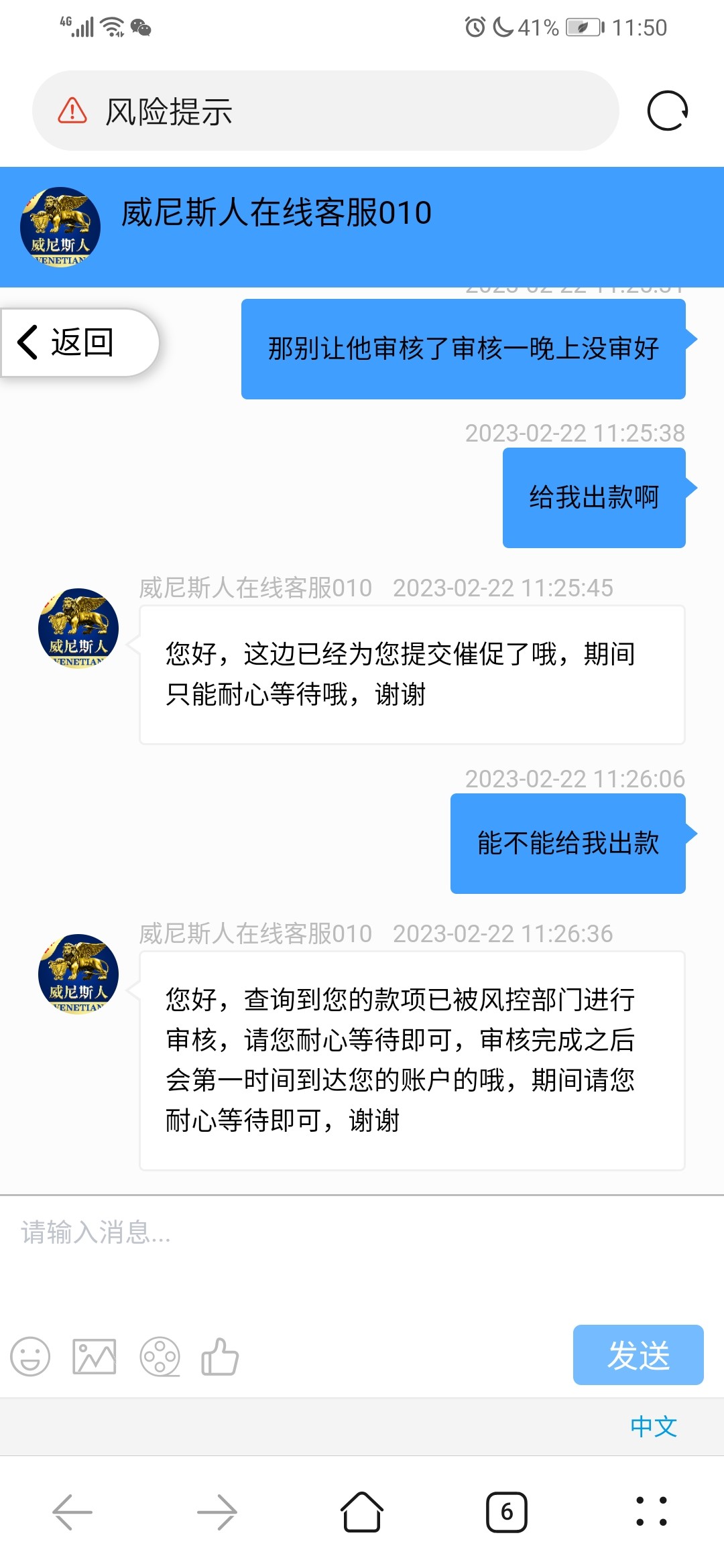Change language via 中文 link

point(653,1427)
